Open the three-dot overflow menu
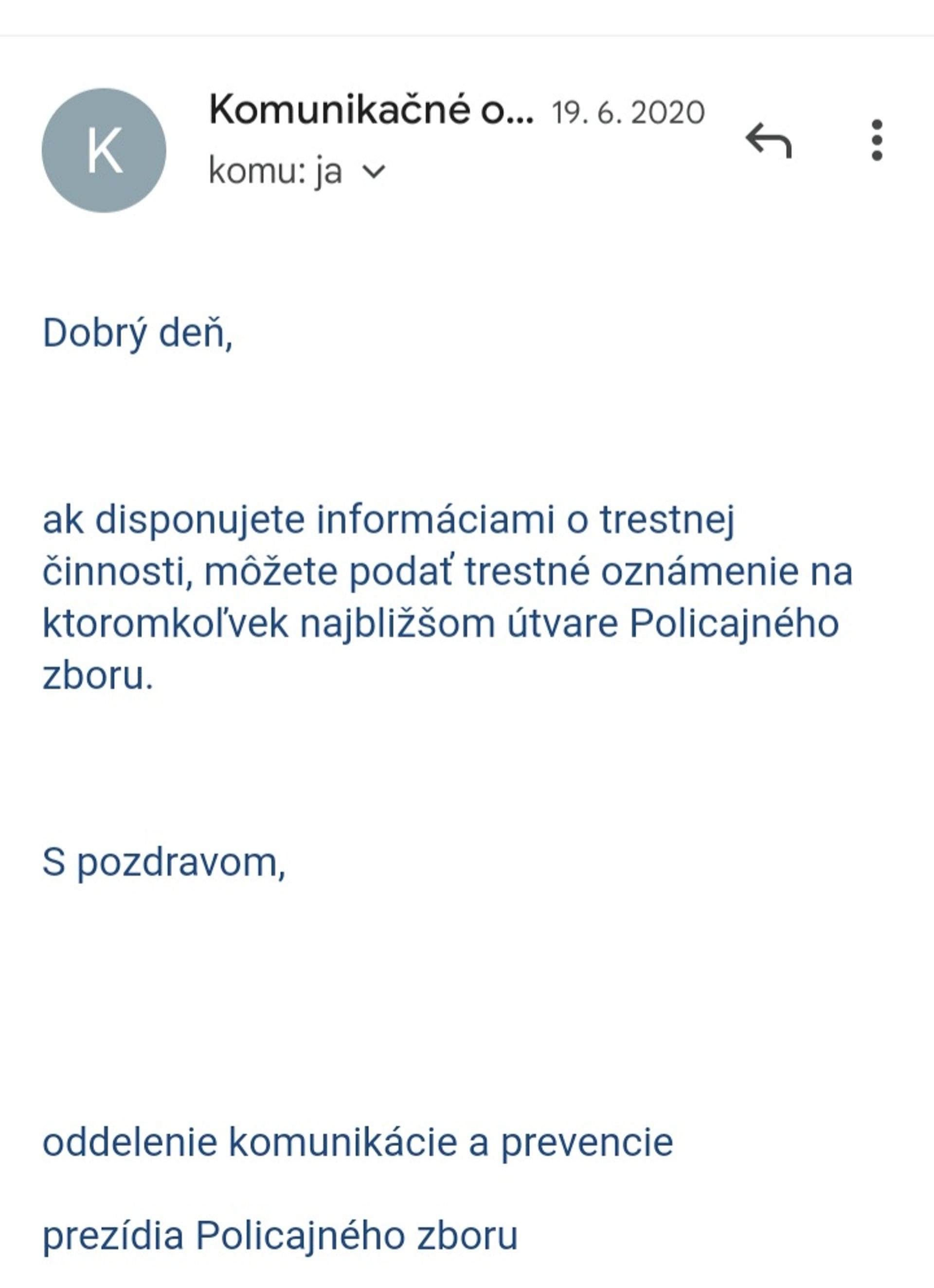 pyautogui.click(x=877, y=140)
